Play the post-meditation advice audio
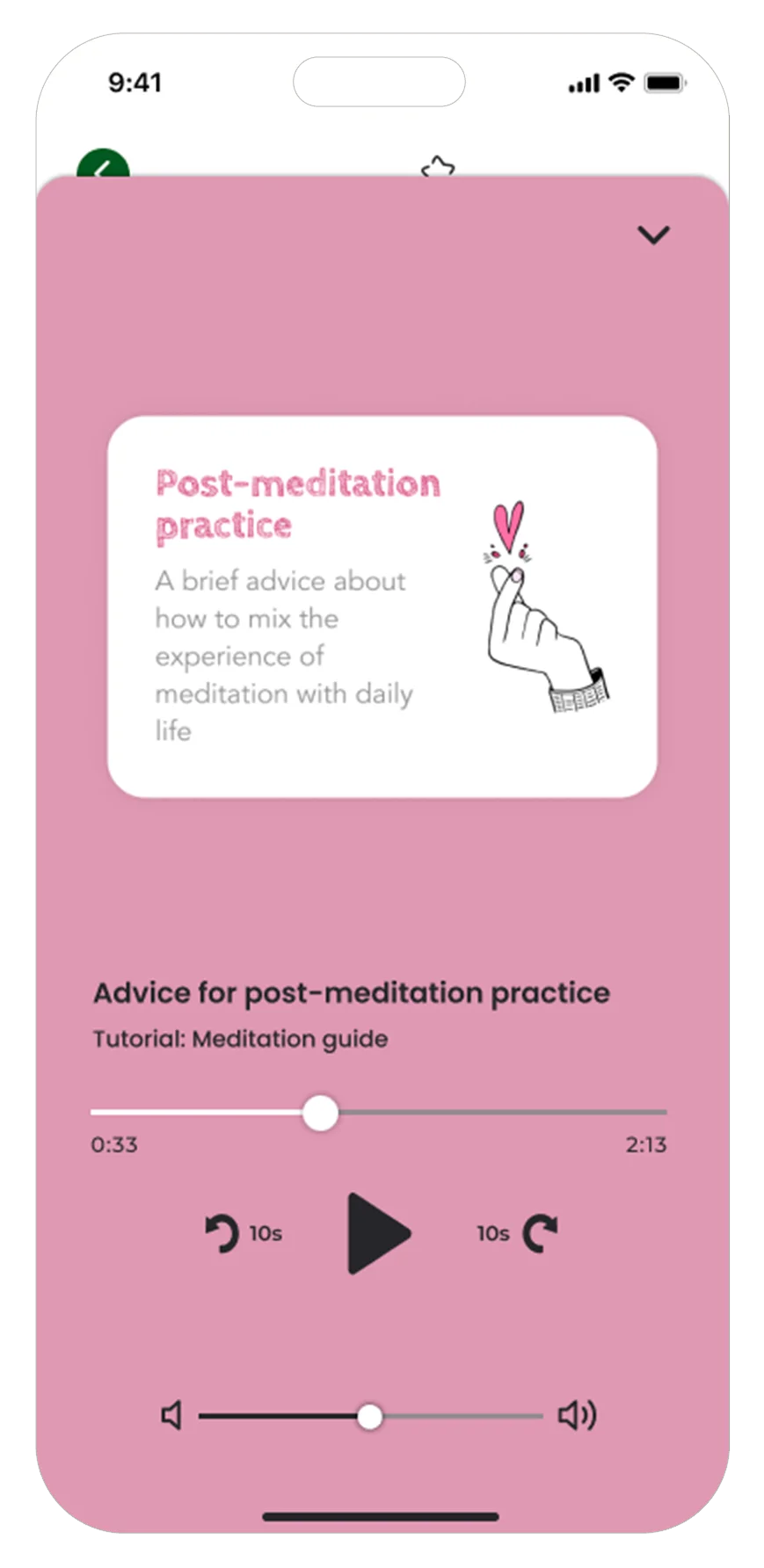Screen dimensions: 764x1568 point(379,1233)
